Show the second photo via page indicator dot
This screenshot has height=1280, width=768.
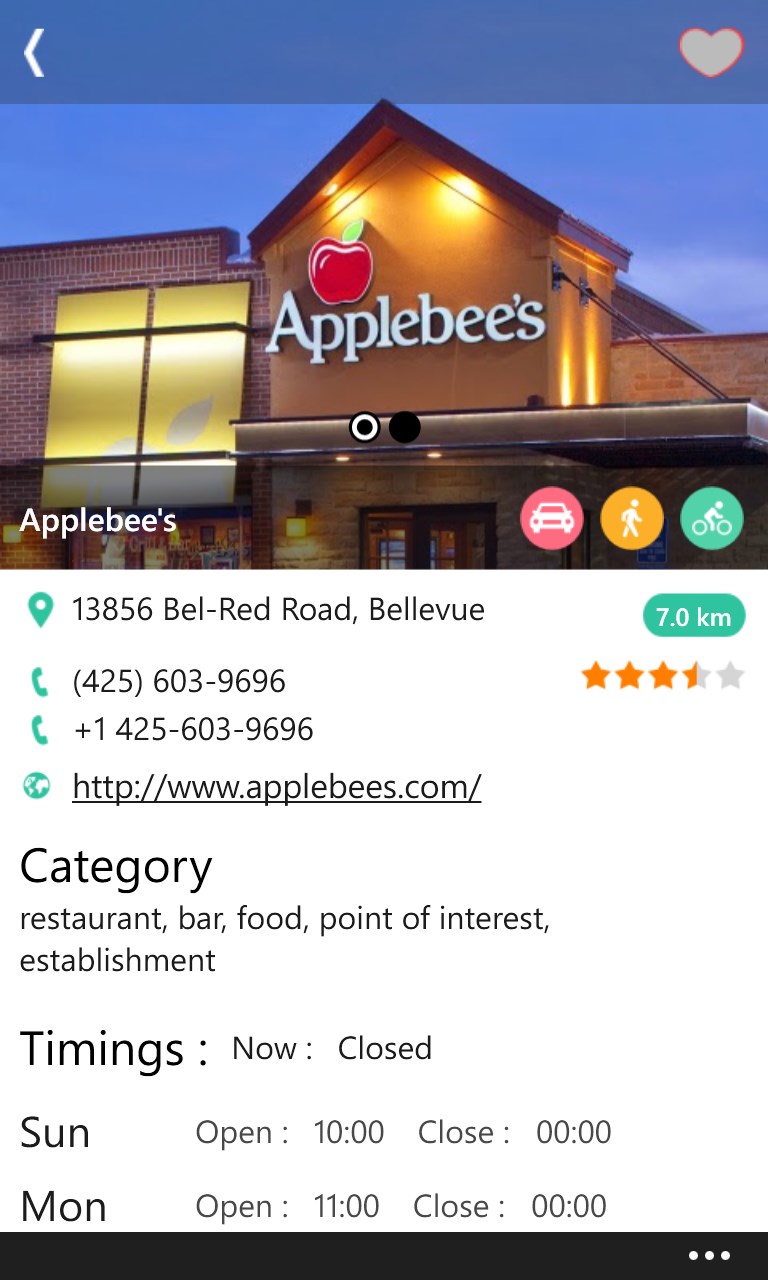[x=404, y=428]
